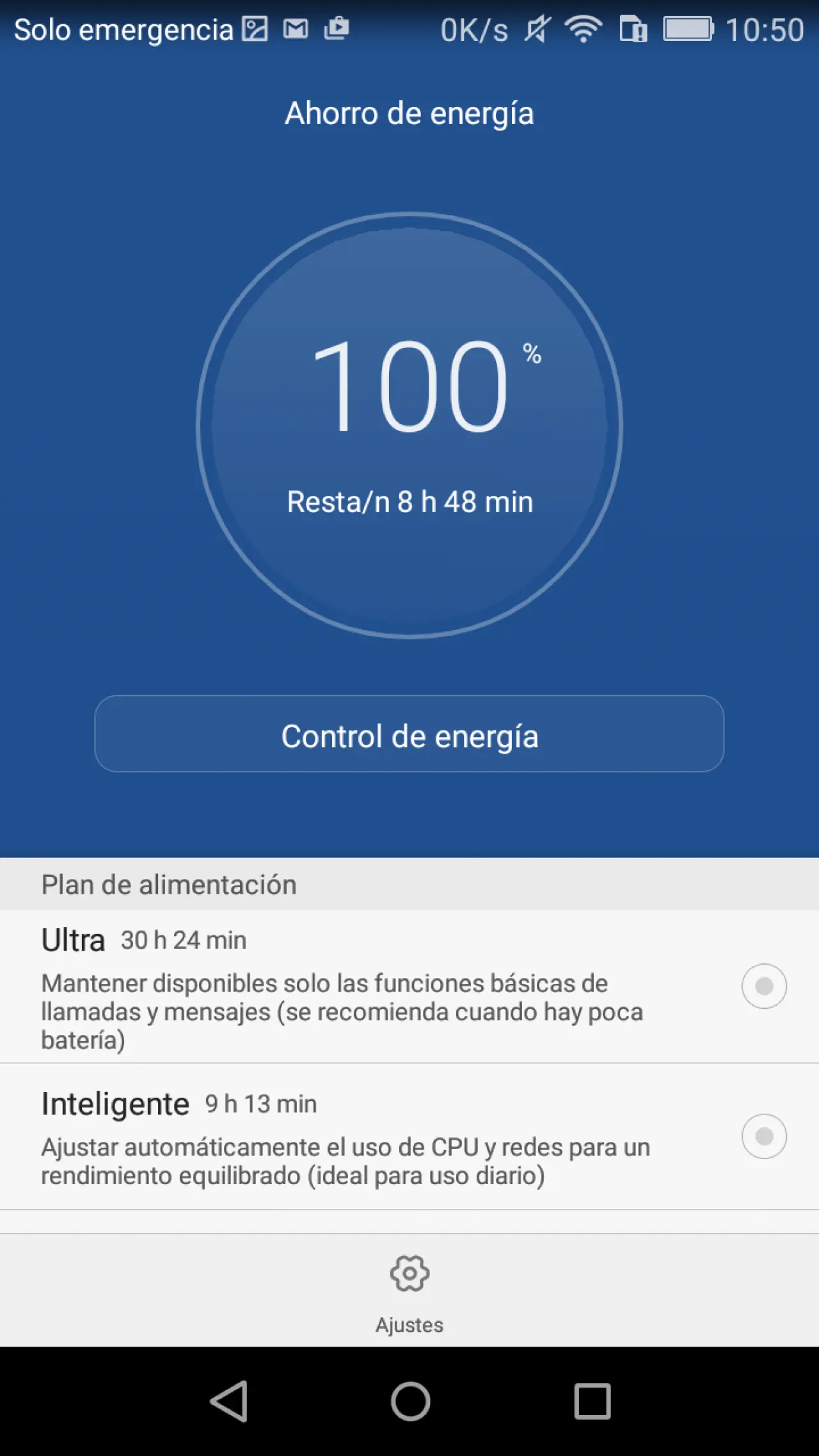This screenshot has height=1456, width=819.
Task: Go back with the navigation bar
Action: coord(229,1401)
